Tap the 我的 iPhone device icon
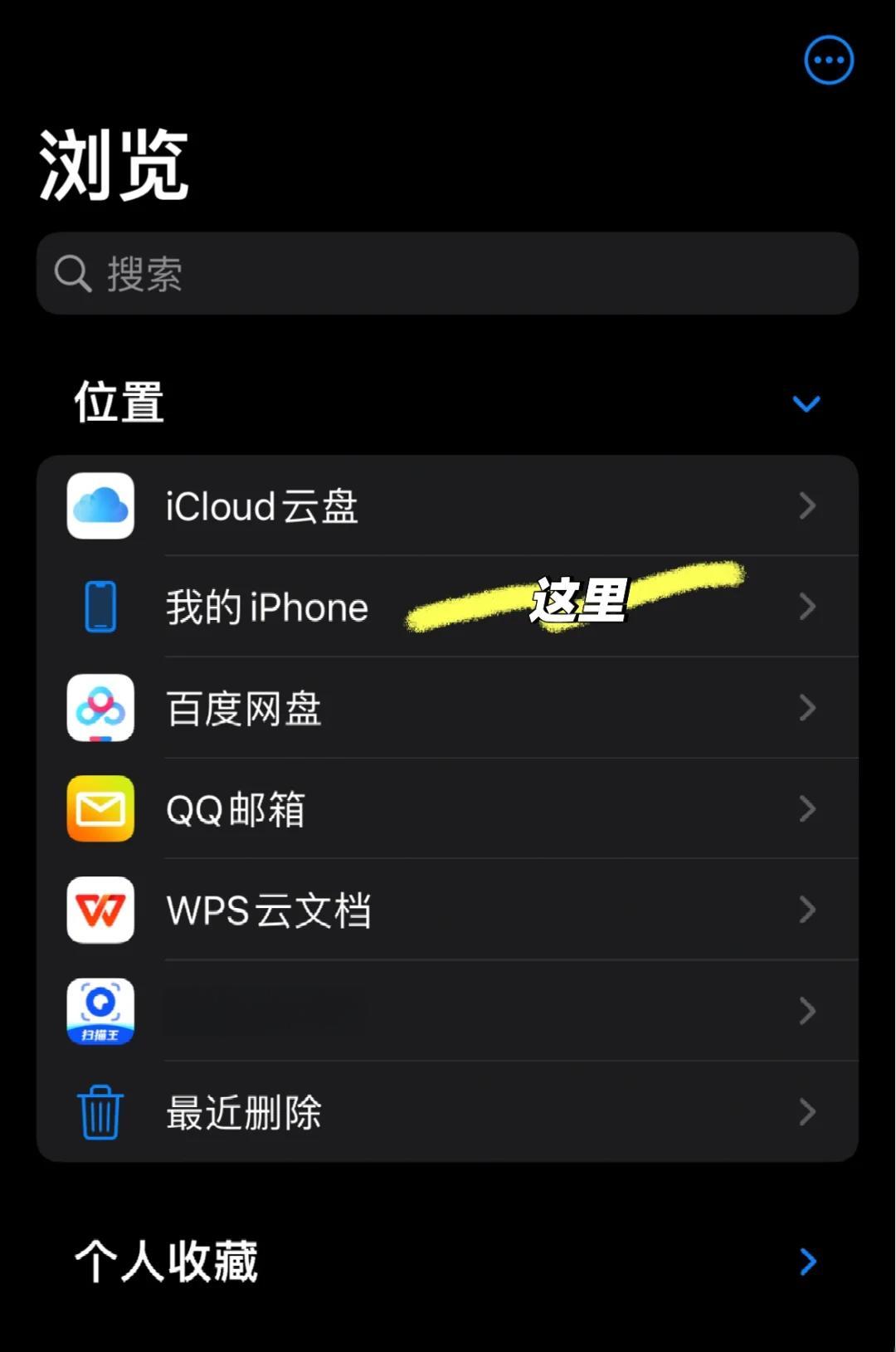Image resolution: width=896 pixels, height=1352 pixels. pyautogui.click(x=100, y=607)
